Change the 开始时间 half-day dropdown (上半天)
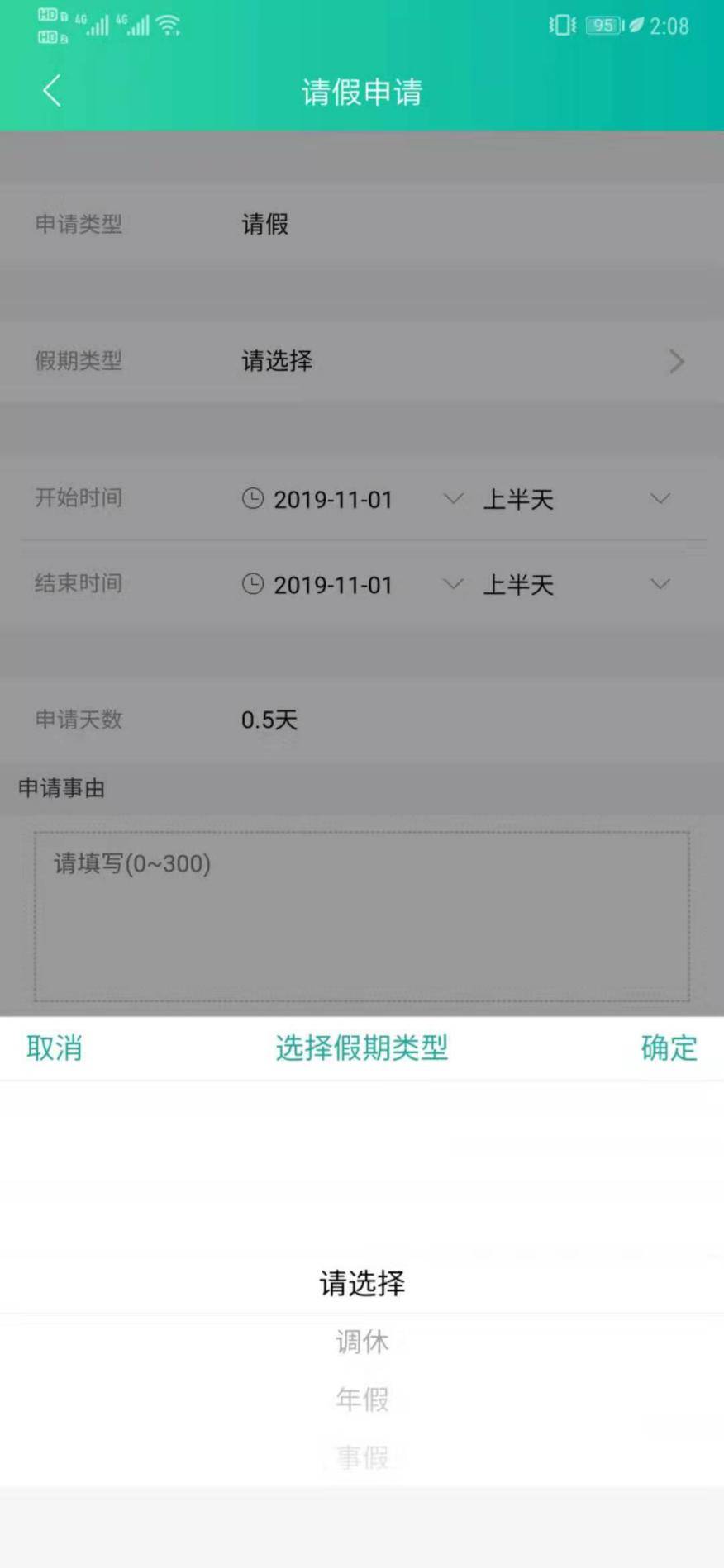This screenshot has width=724, height=1568. 577,499
